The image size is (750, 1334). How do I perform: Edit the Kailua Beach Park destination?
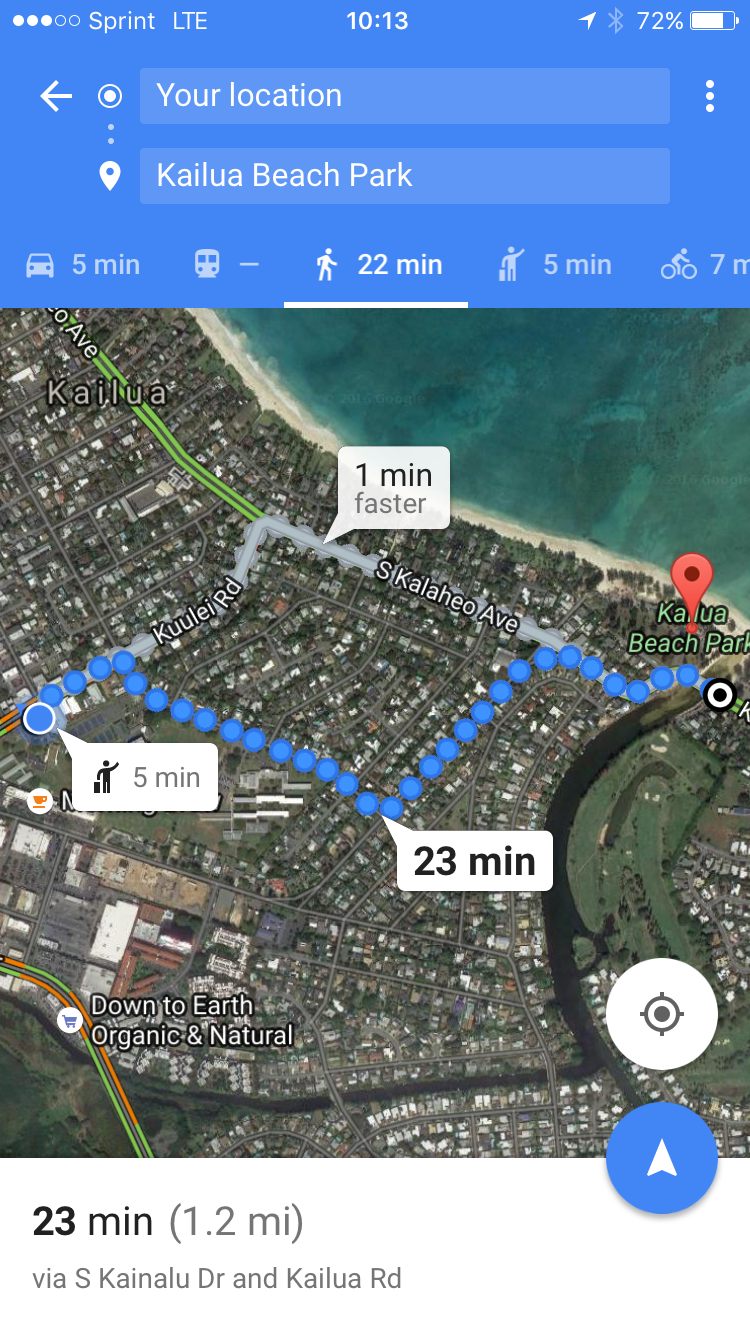pyautogui.click(x=404, y=176)
